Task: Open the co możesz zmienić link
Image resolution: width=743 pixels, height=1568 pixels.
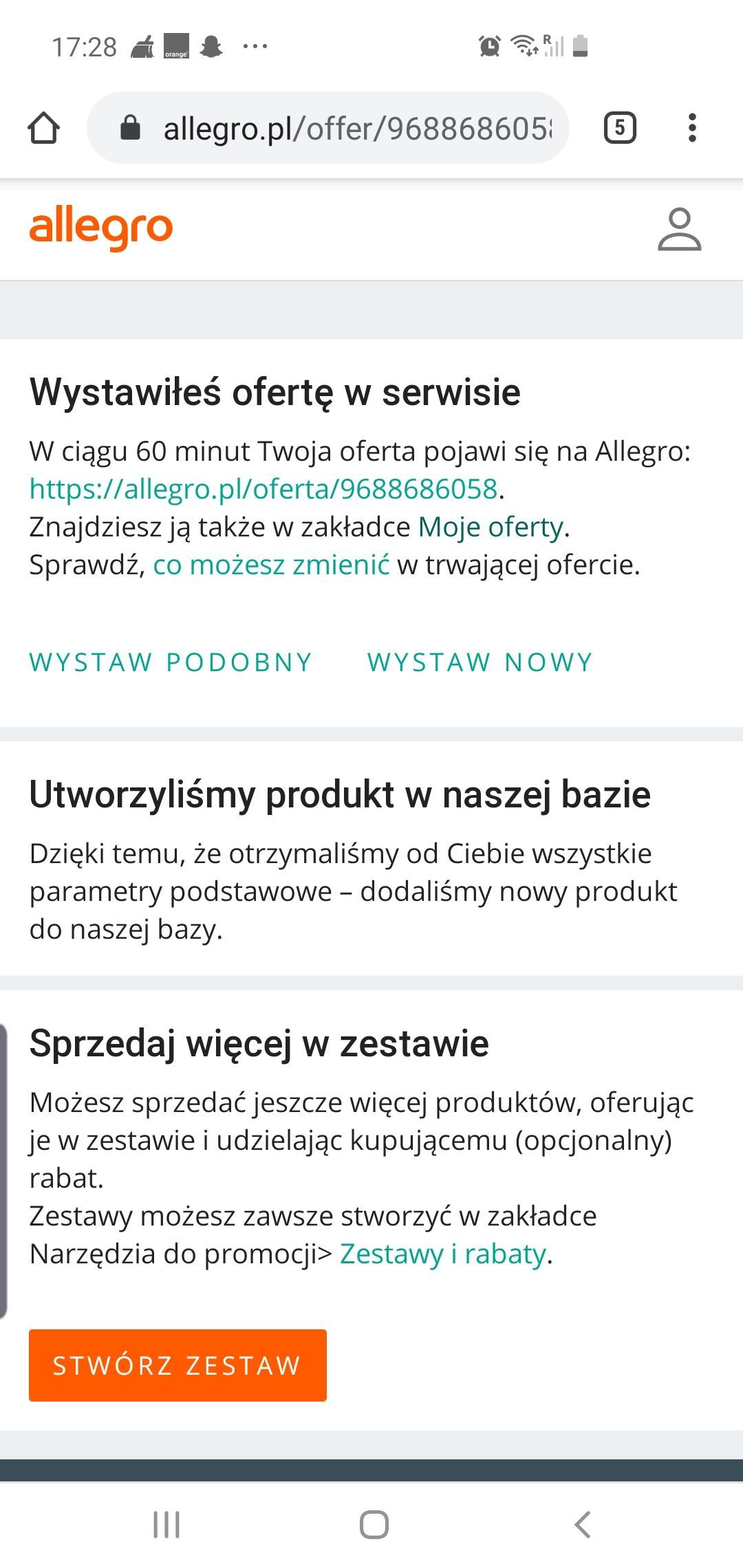Action: (x=271, y=565)
